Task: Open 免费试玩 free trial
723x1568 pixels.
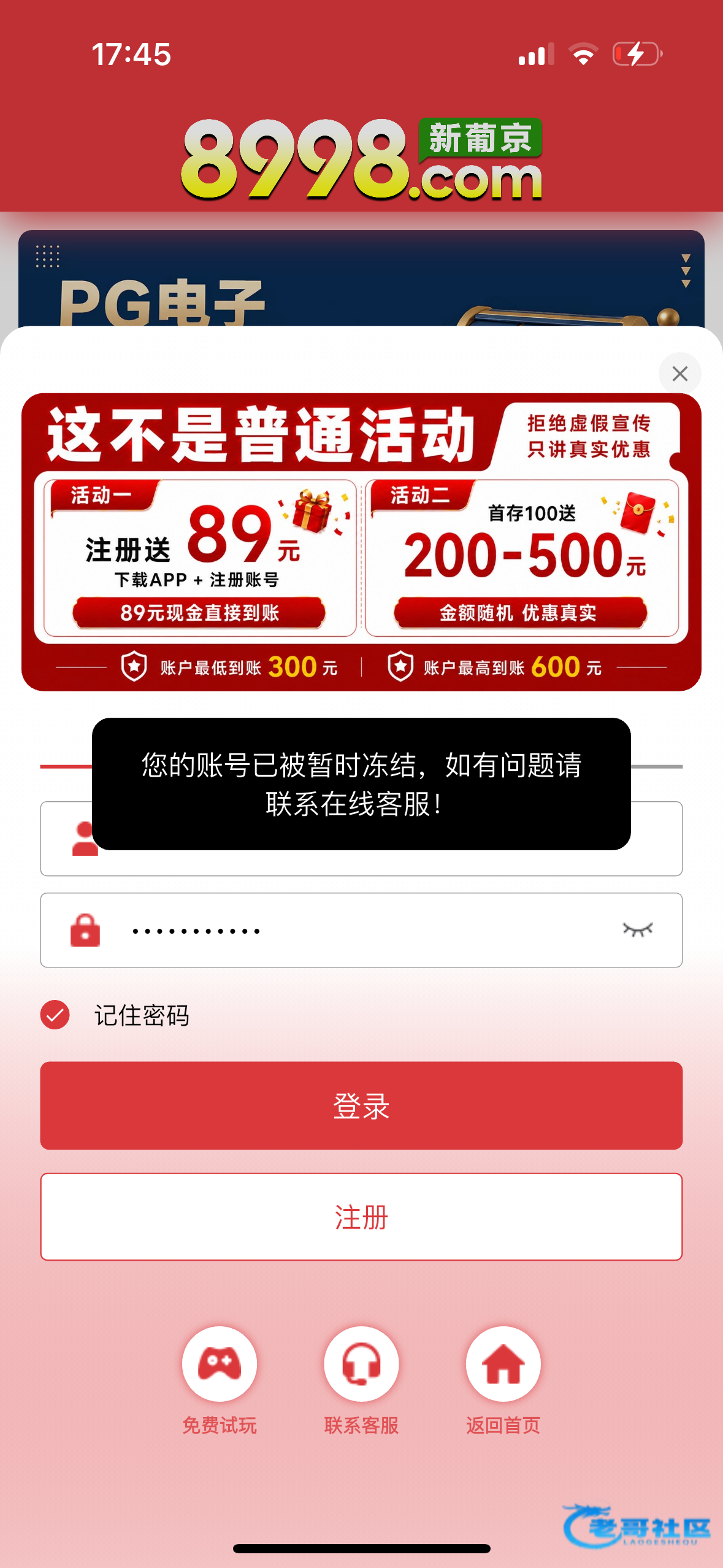Action: [220, 1380]
